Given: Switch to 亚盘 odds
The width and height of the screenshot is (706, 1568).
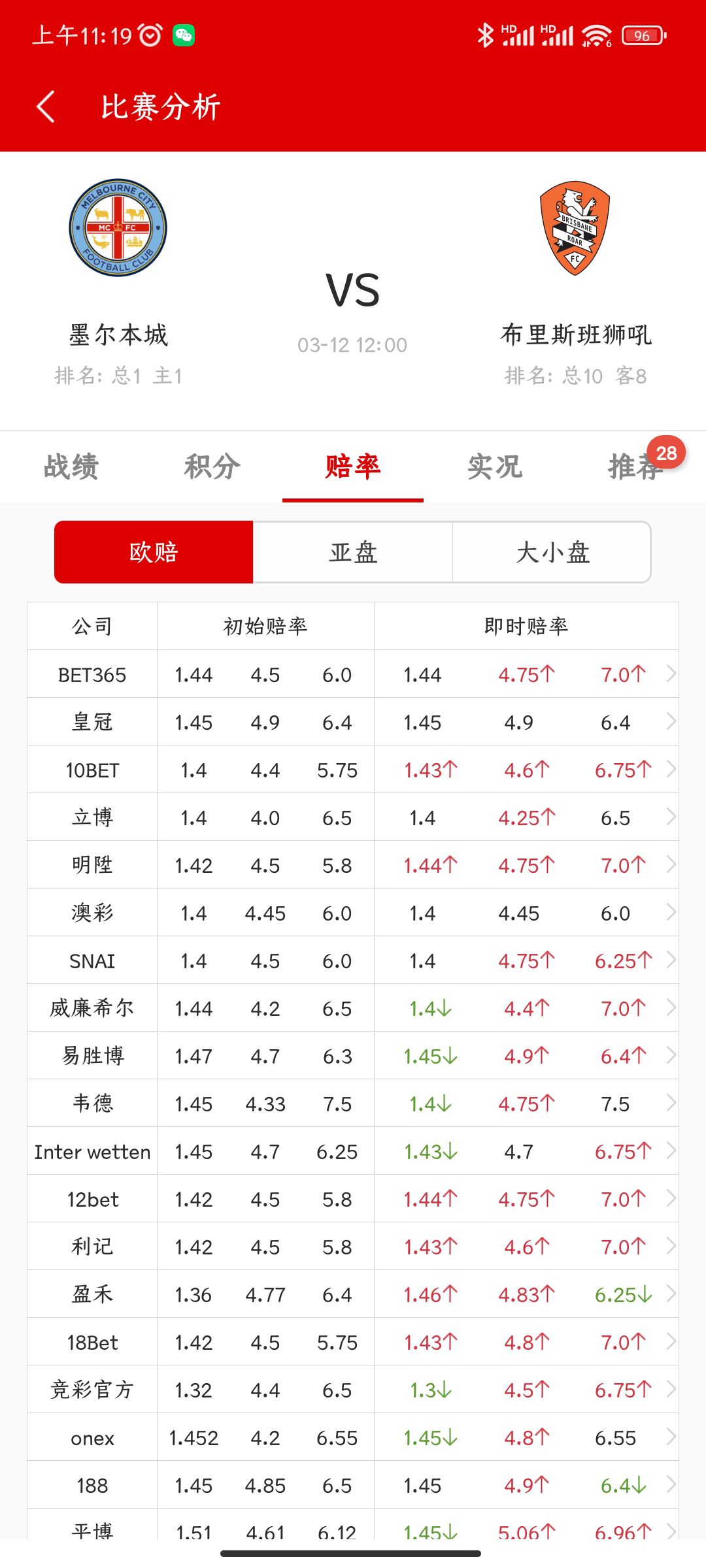Looking at the screenshot, I should (x=353, y=552).
